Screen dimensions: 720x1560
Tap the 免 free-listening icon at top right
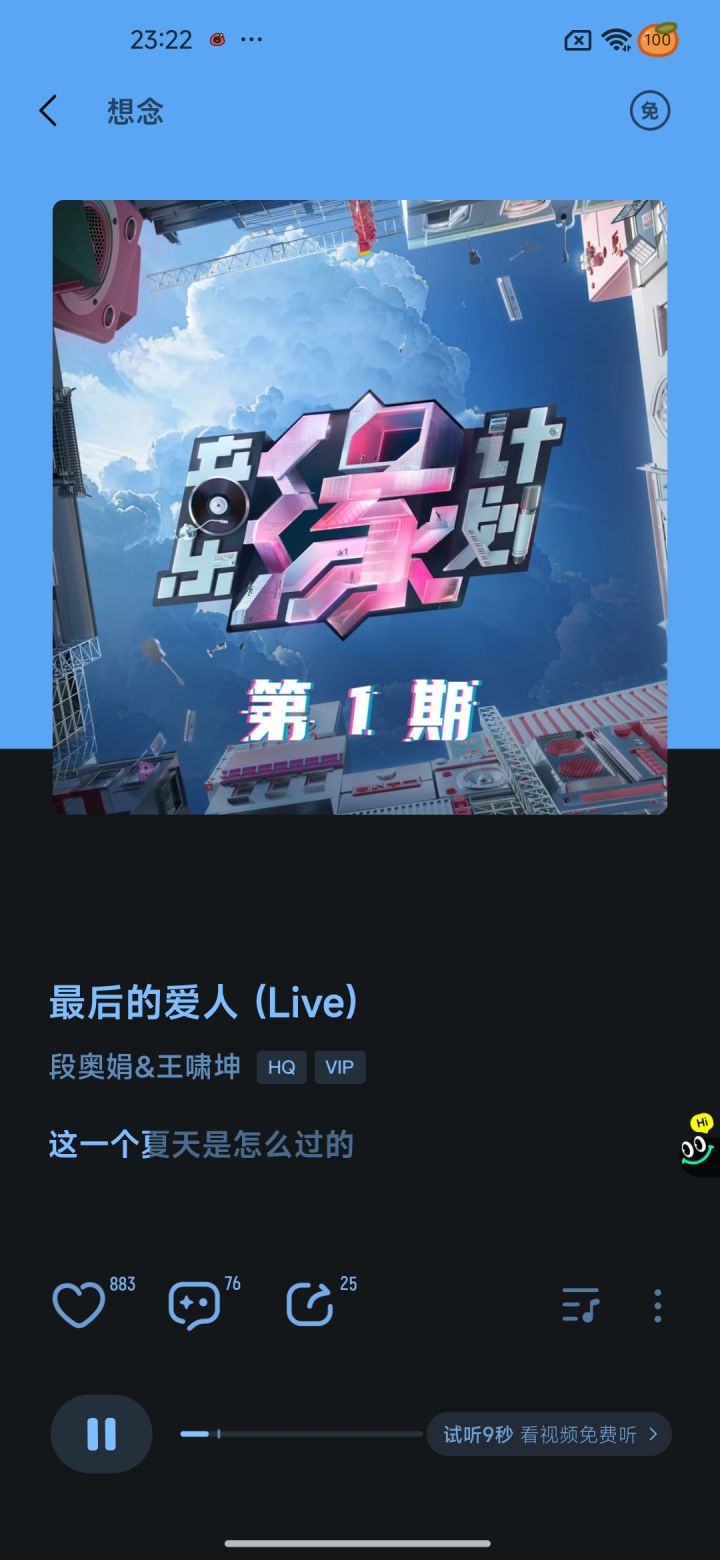pos(651,111)
